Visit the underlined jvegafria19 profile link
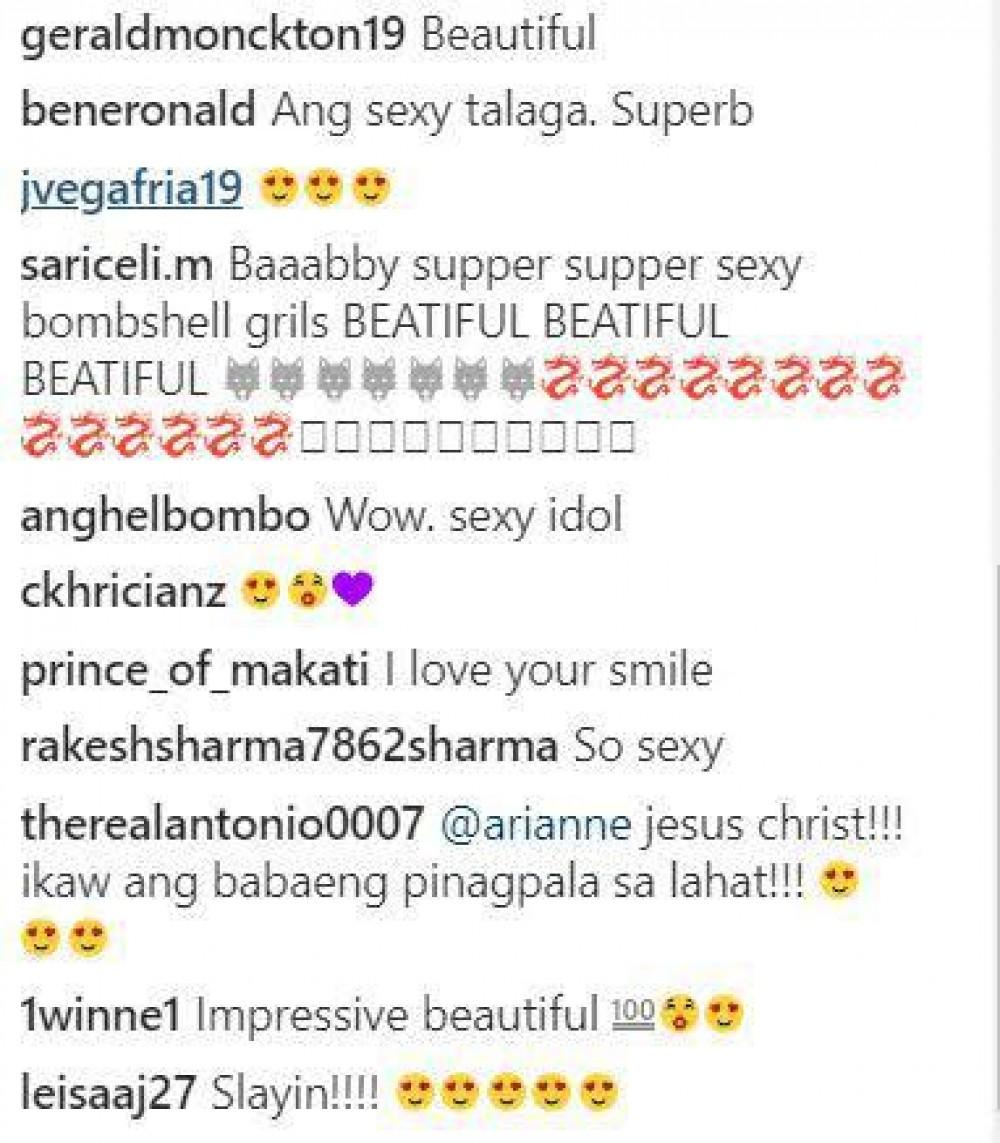This screenshot has height=1143, width=1000. click(x=131, y=188)
